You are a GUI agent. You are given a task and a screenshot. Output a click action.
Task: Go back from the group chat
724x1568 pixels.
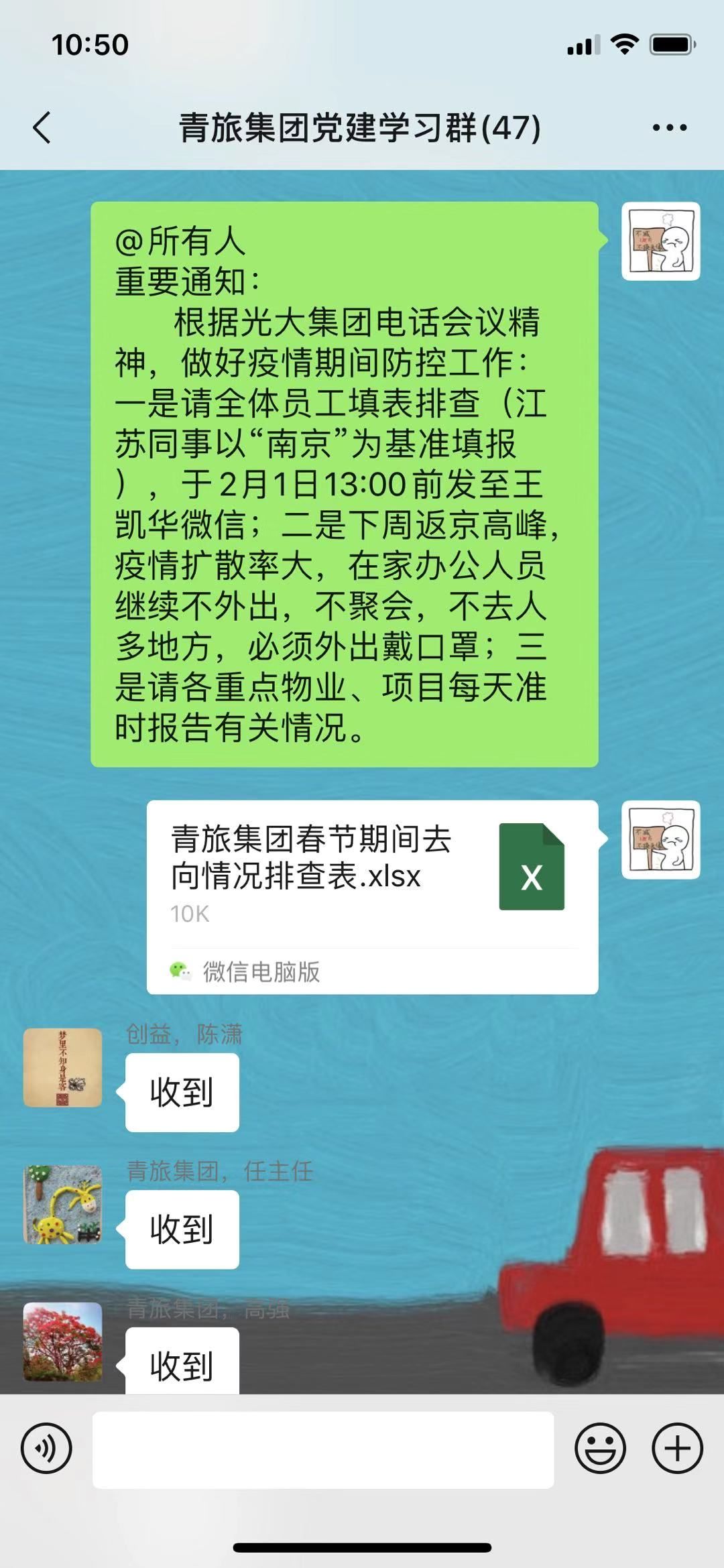click(x=42, y=127)
